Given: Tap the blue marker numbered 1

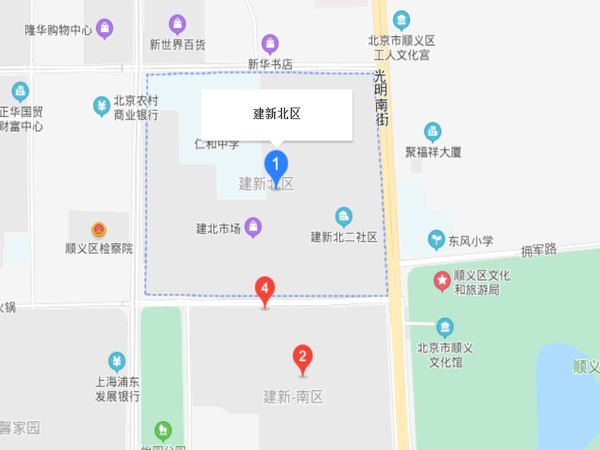Looking at the screenshot, I should 275,166.
